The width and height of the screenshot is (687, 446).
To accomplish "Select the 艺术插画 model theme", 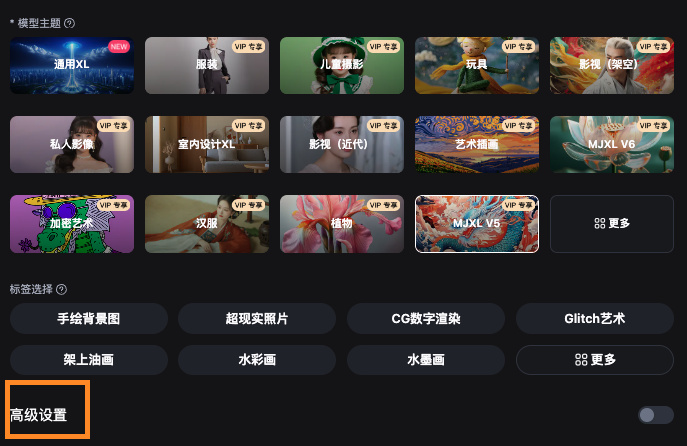I will [476, 144].
